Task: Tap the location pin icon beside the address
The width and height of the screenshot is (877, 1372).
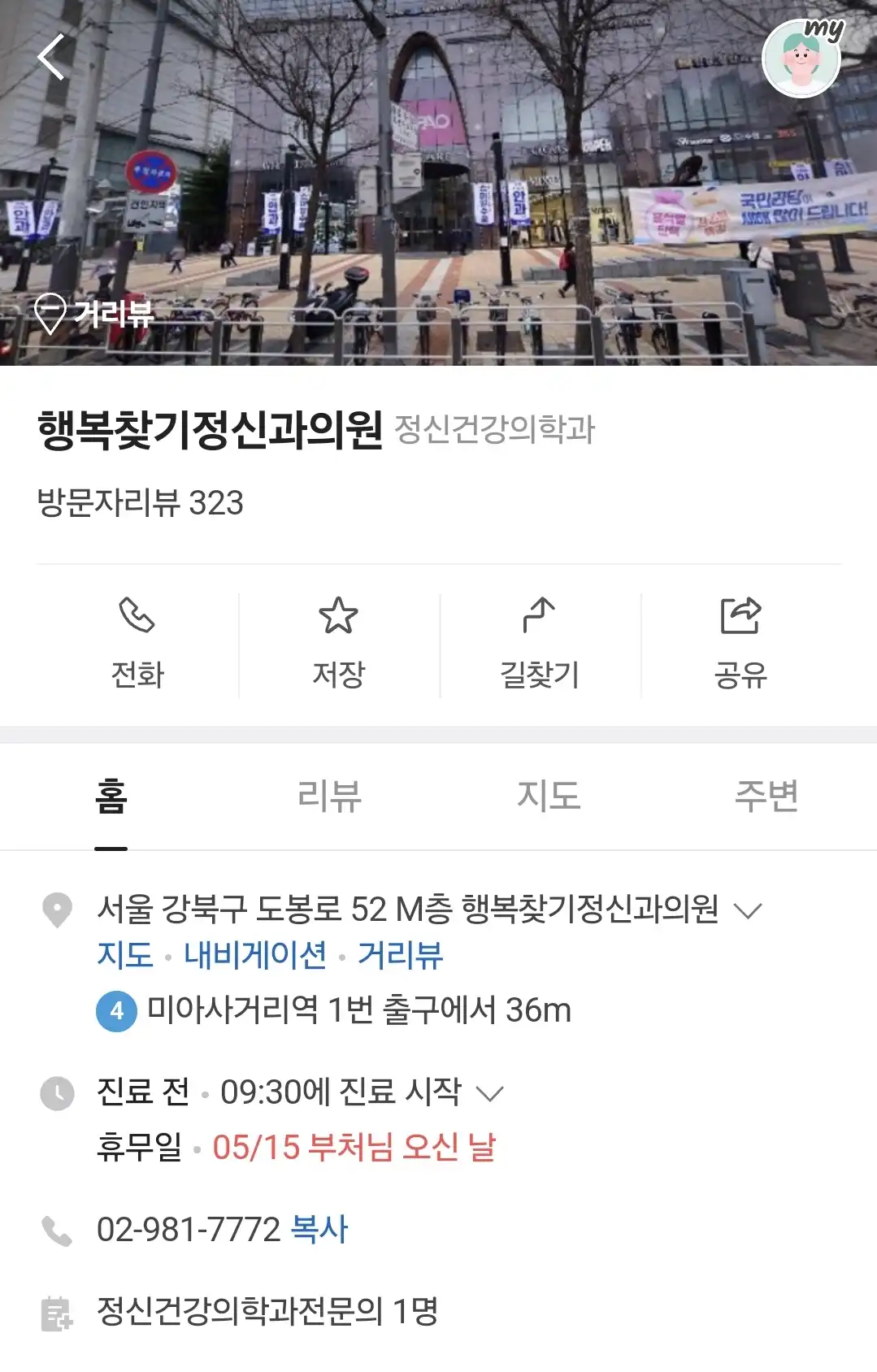Action: (x=56, y=912)
